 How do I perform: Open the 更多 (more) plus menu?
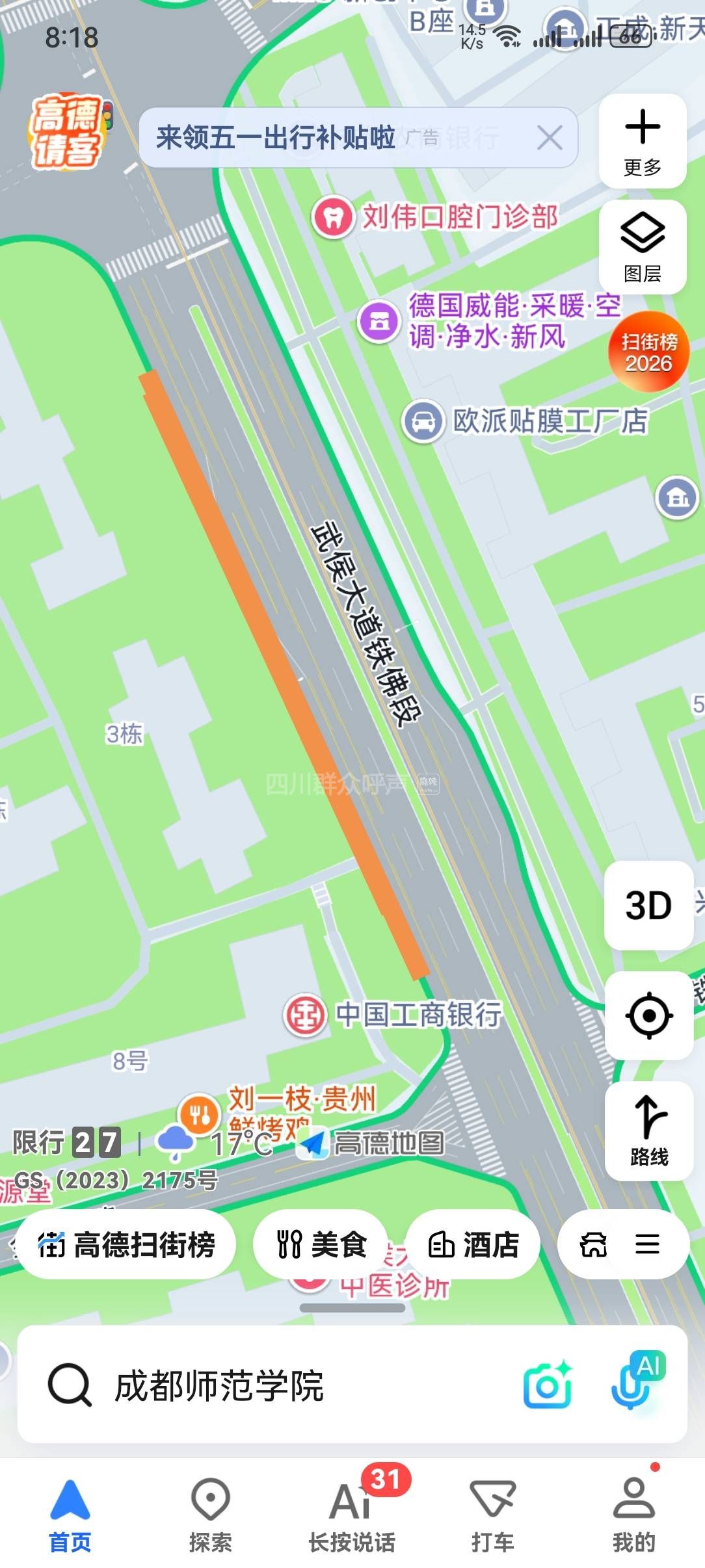point(642,141)
